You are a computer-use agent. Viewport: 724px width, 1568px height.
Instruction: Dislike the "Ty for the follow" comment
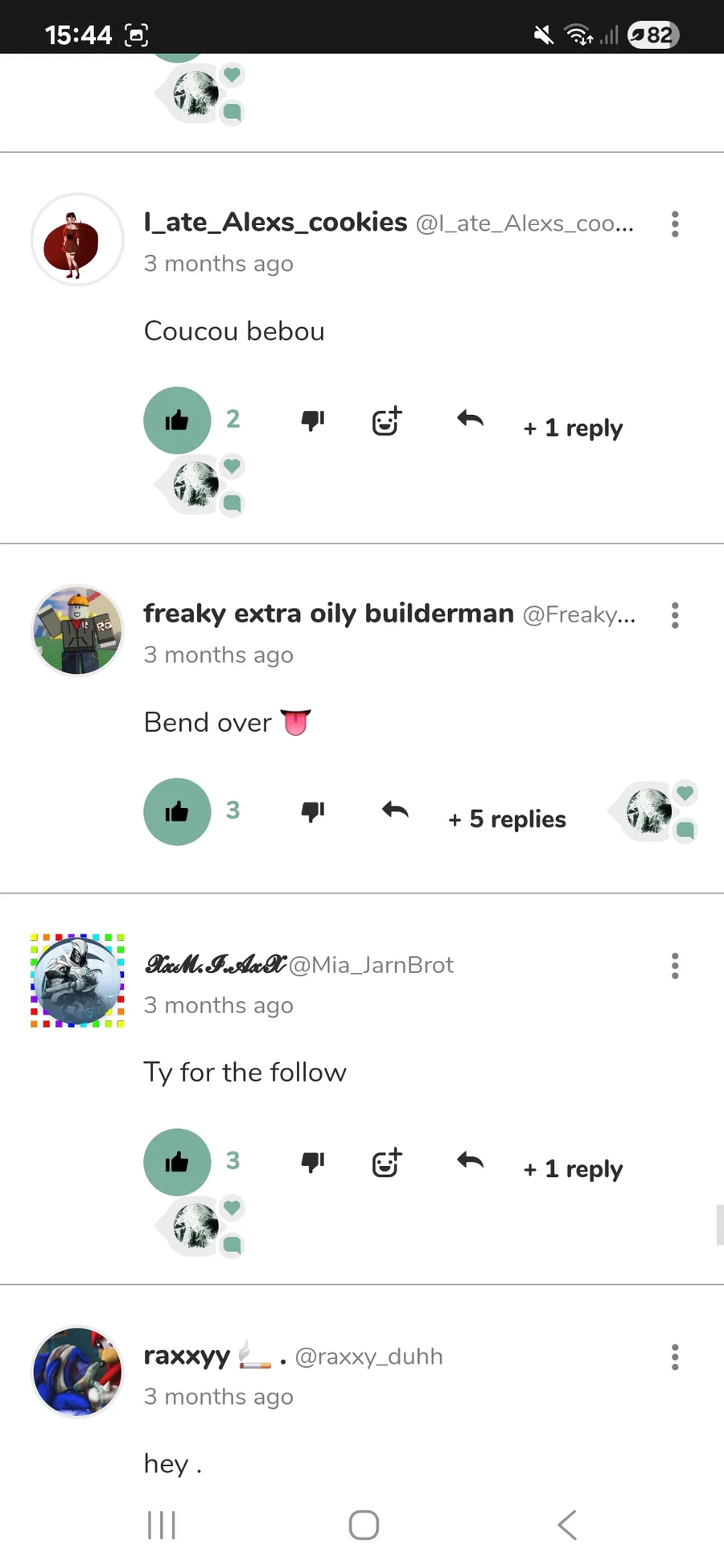click(x=312, y=1162)
